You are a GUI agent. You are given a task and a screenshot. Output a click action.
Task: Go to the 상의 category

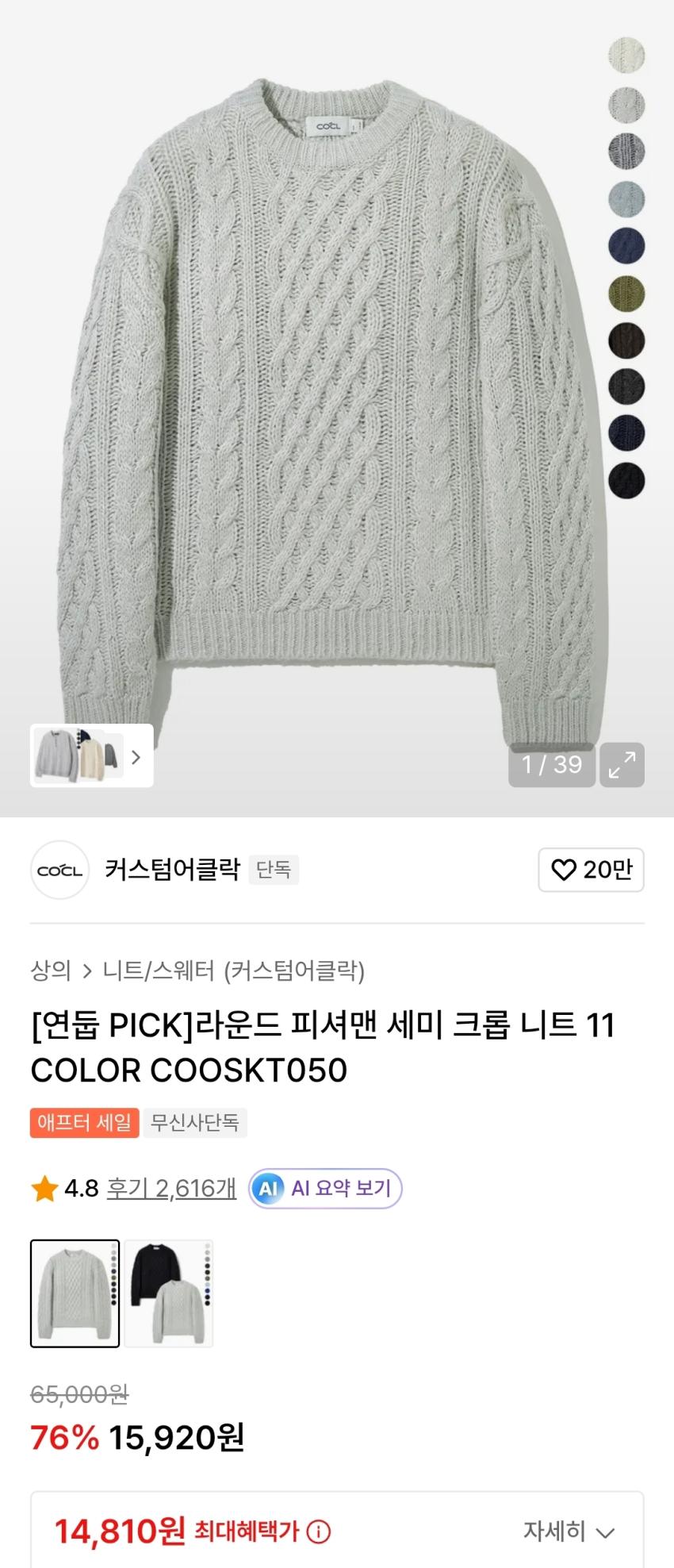[51, 970]
